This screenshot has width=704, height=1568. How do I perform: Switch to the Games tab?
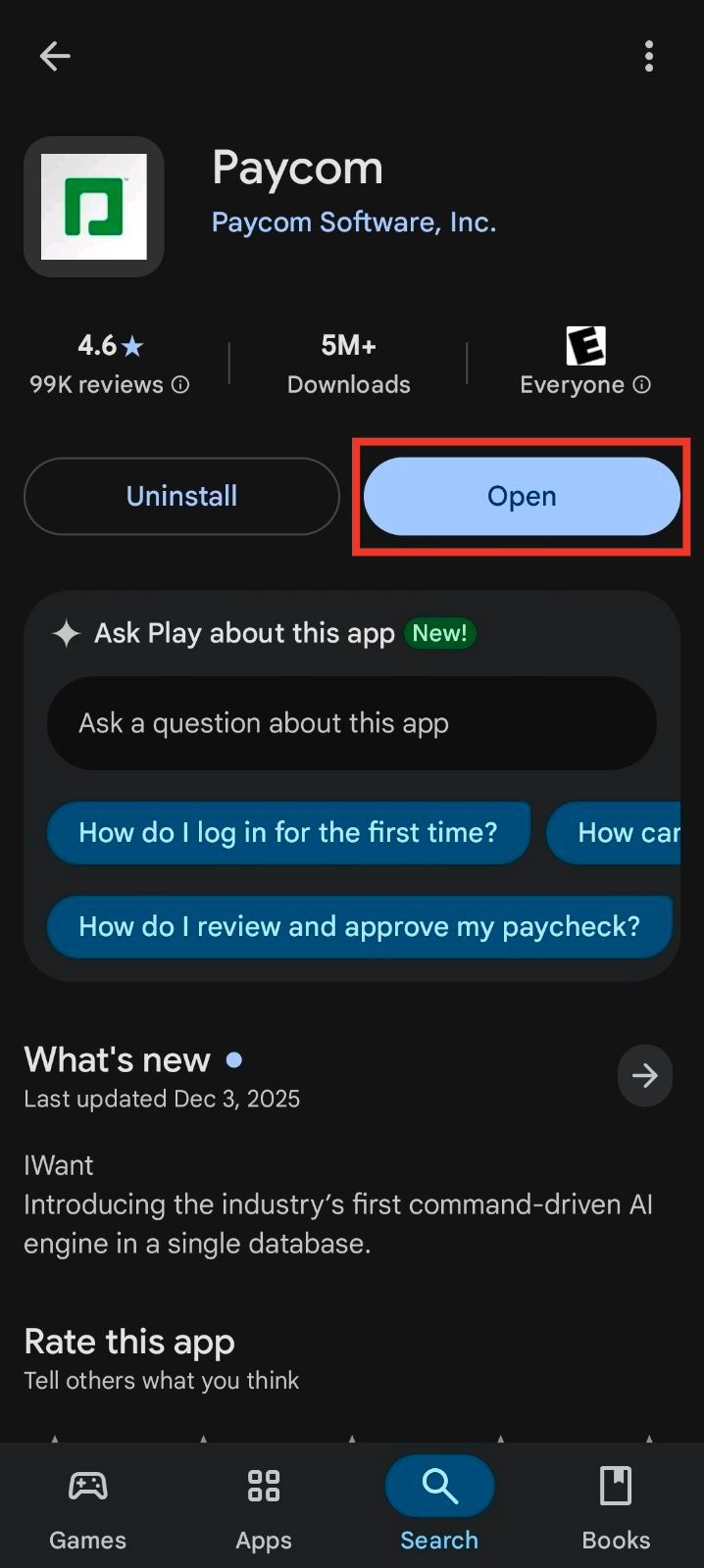[x=87, y=1507]
